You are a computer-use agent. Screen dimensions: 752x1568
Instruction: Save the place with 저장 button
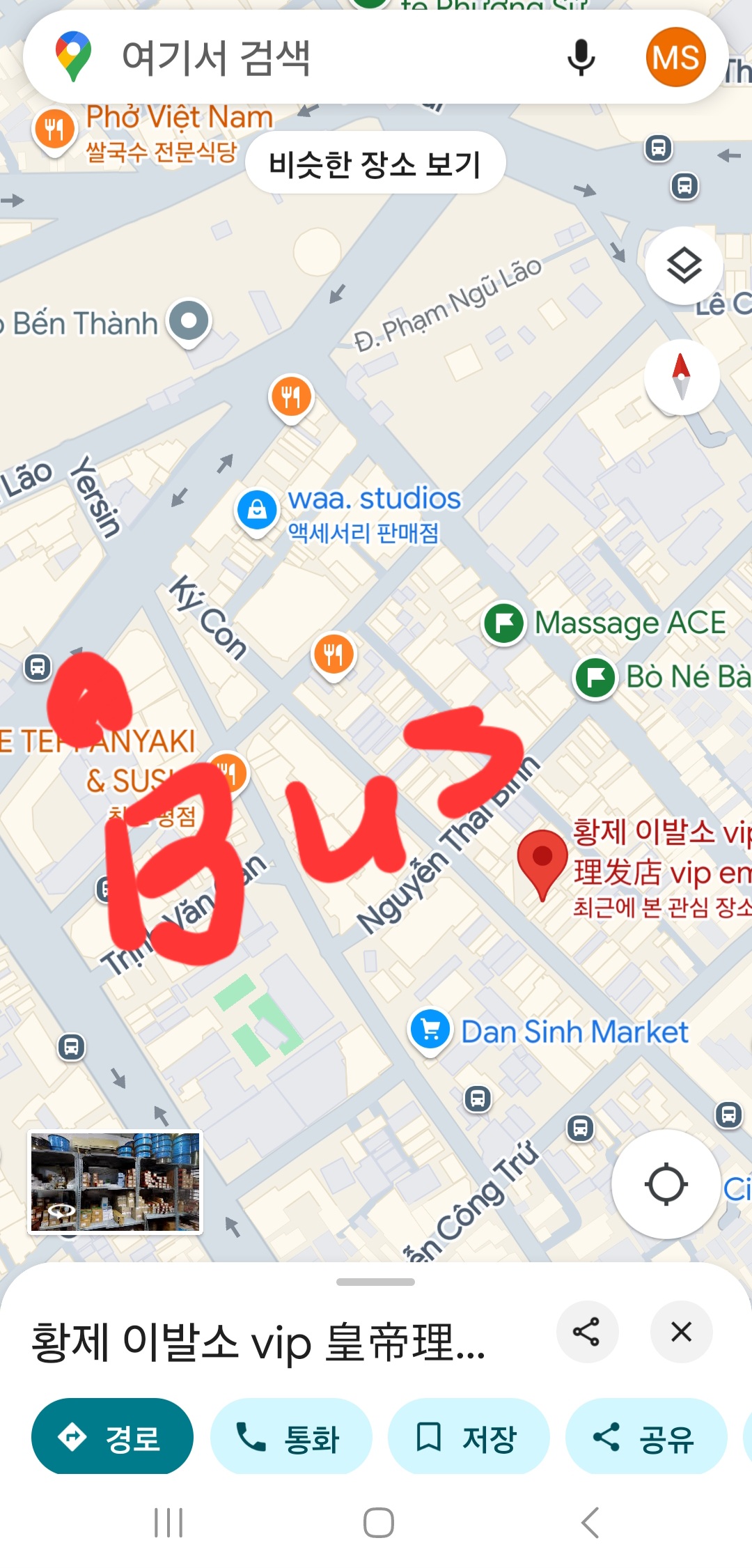[x=468, y=1436]
